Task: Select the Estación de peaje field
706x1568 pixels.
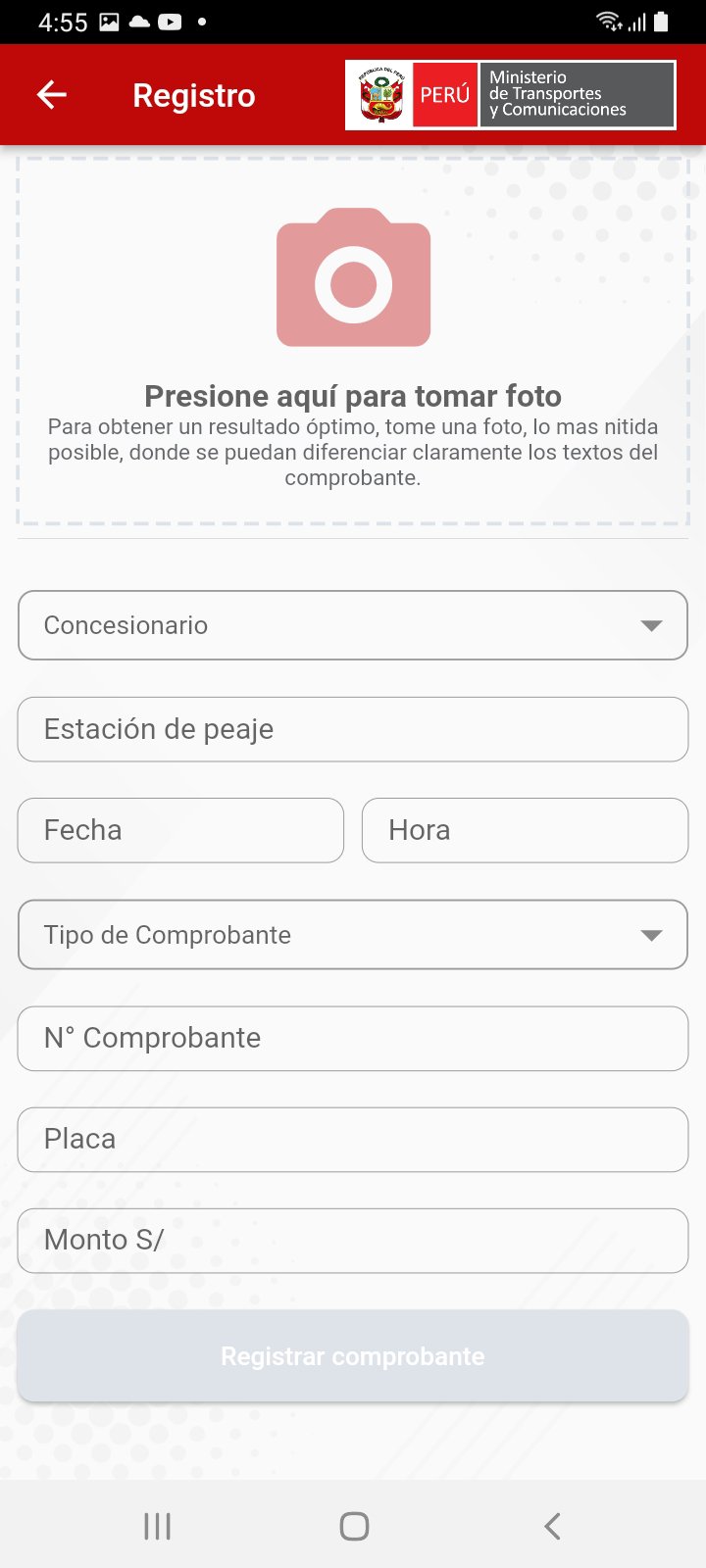Action: coord(353,729)
